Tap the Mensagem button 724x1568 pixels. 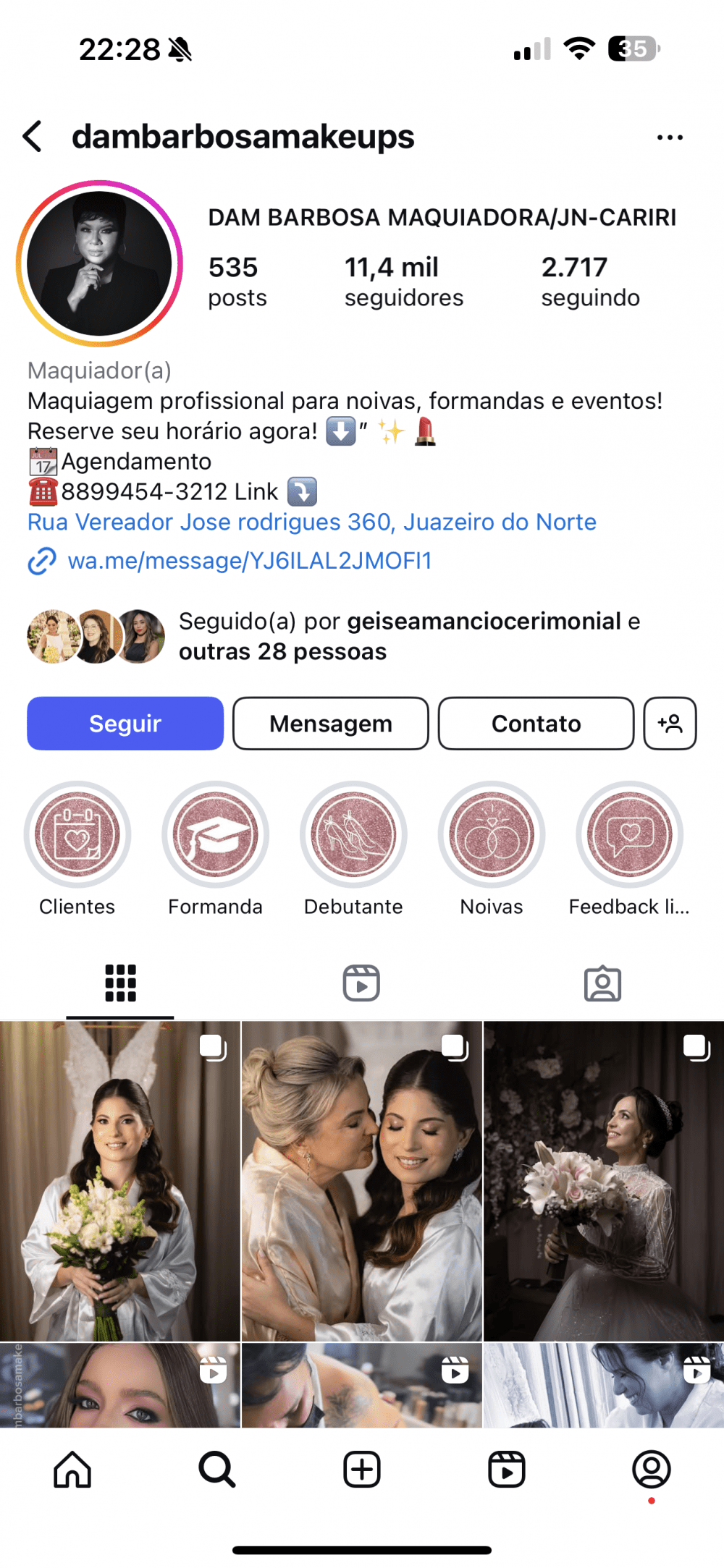[331, 724]
